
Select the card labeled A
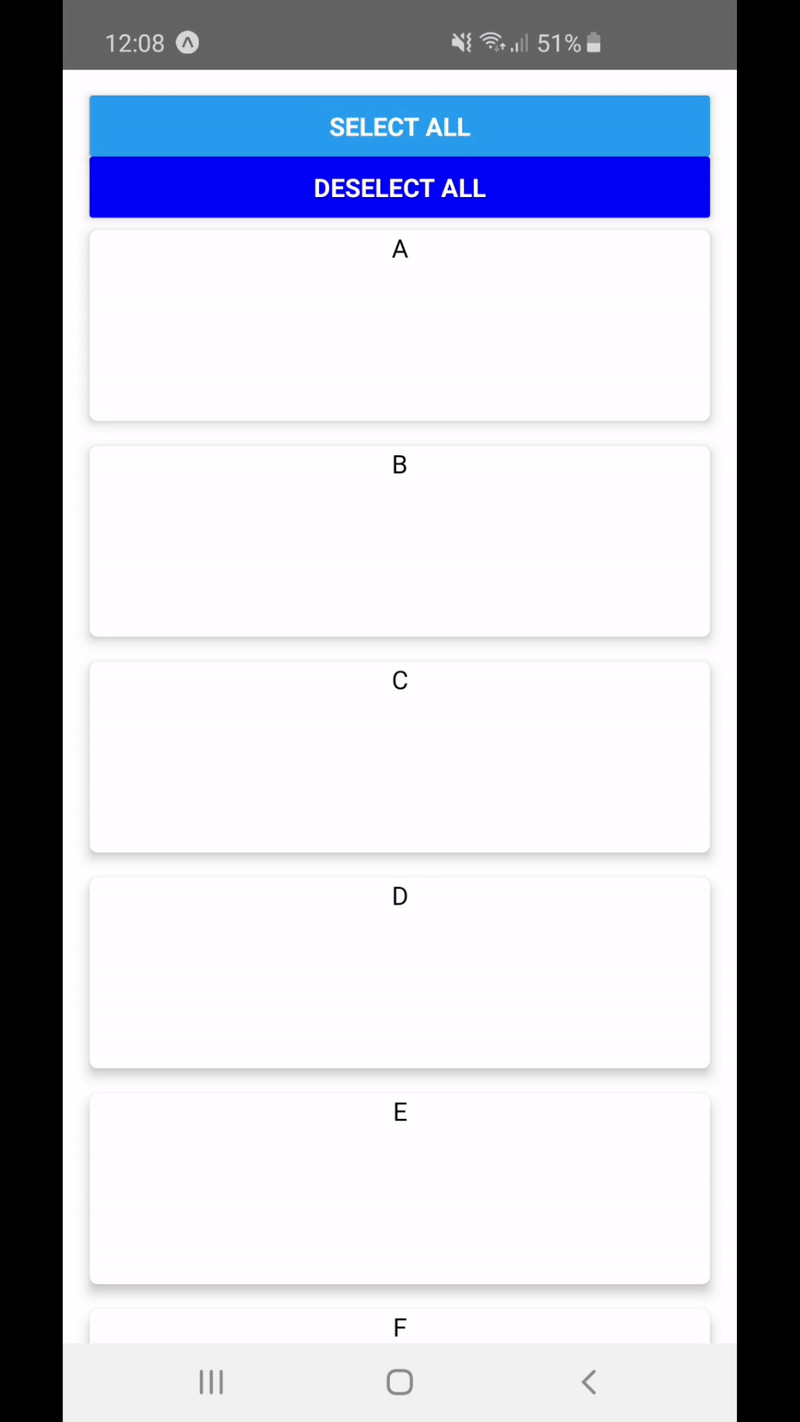click(x=399, y=326)
